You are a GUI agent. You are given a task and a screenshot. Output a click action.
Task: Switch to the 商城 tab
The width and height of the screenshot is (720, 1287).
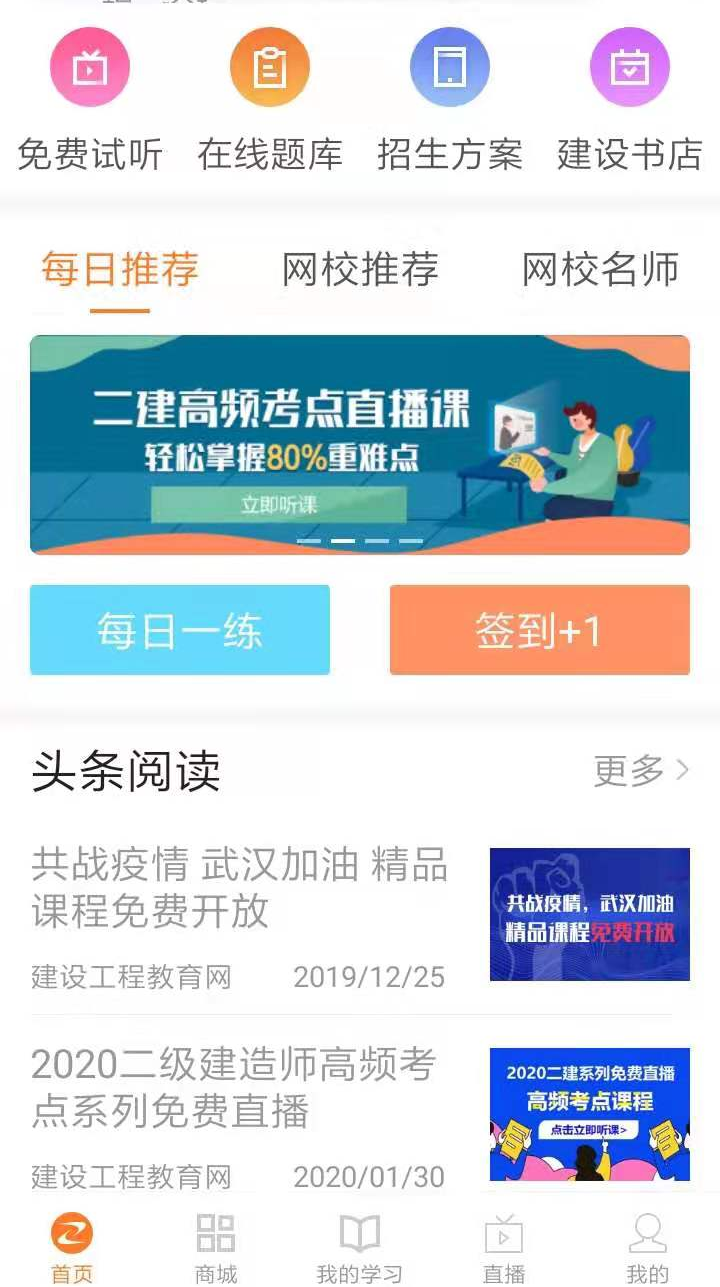pos(216,1246)
